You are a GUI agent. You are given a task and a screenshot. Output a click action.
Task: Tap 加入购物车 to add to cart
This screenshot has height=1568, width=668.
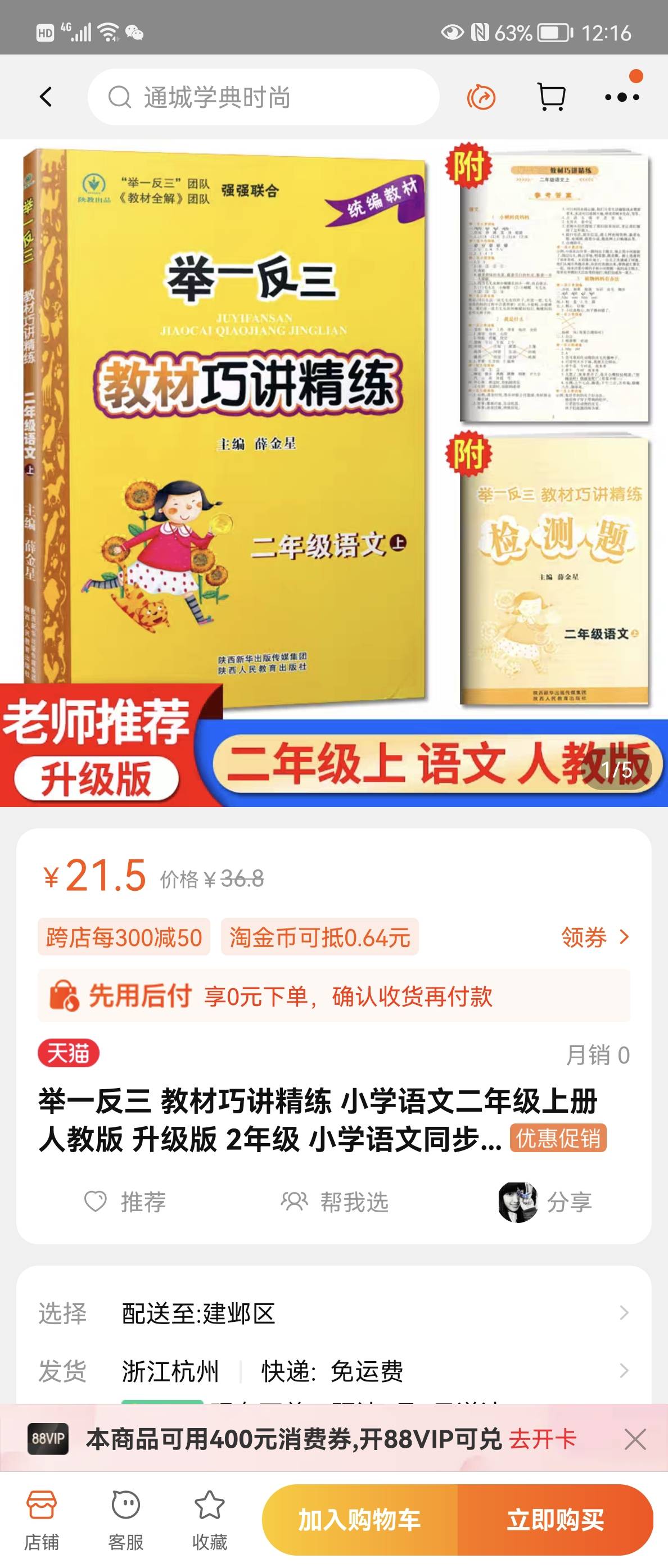coord(359,1519)
